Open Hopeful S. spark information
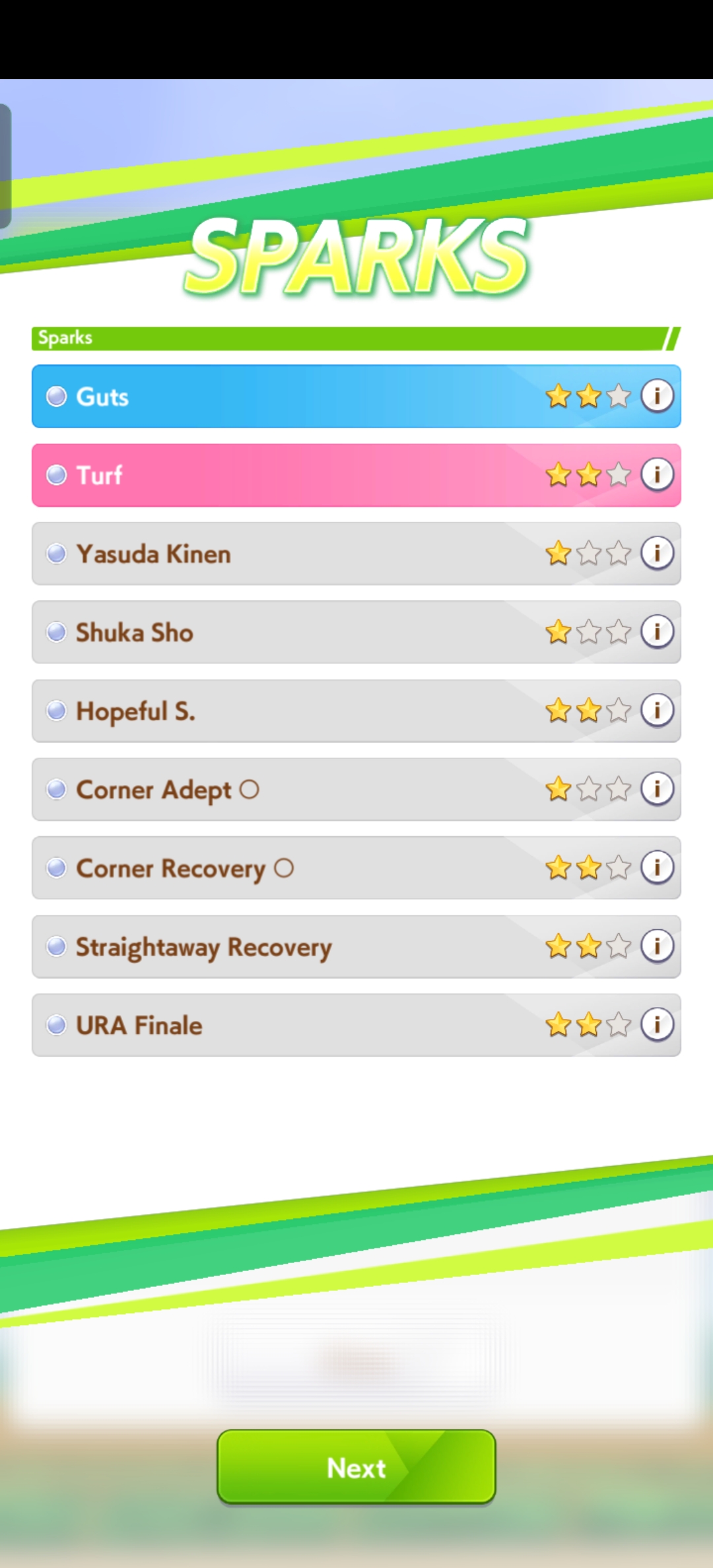Viewport: 713px width, 1568px height. pos(657,710)
